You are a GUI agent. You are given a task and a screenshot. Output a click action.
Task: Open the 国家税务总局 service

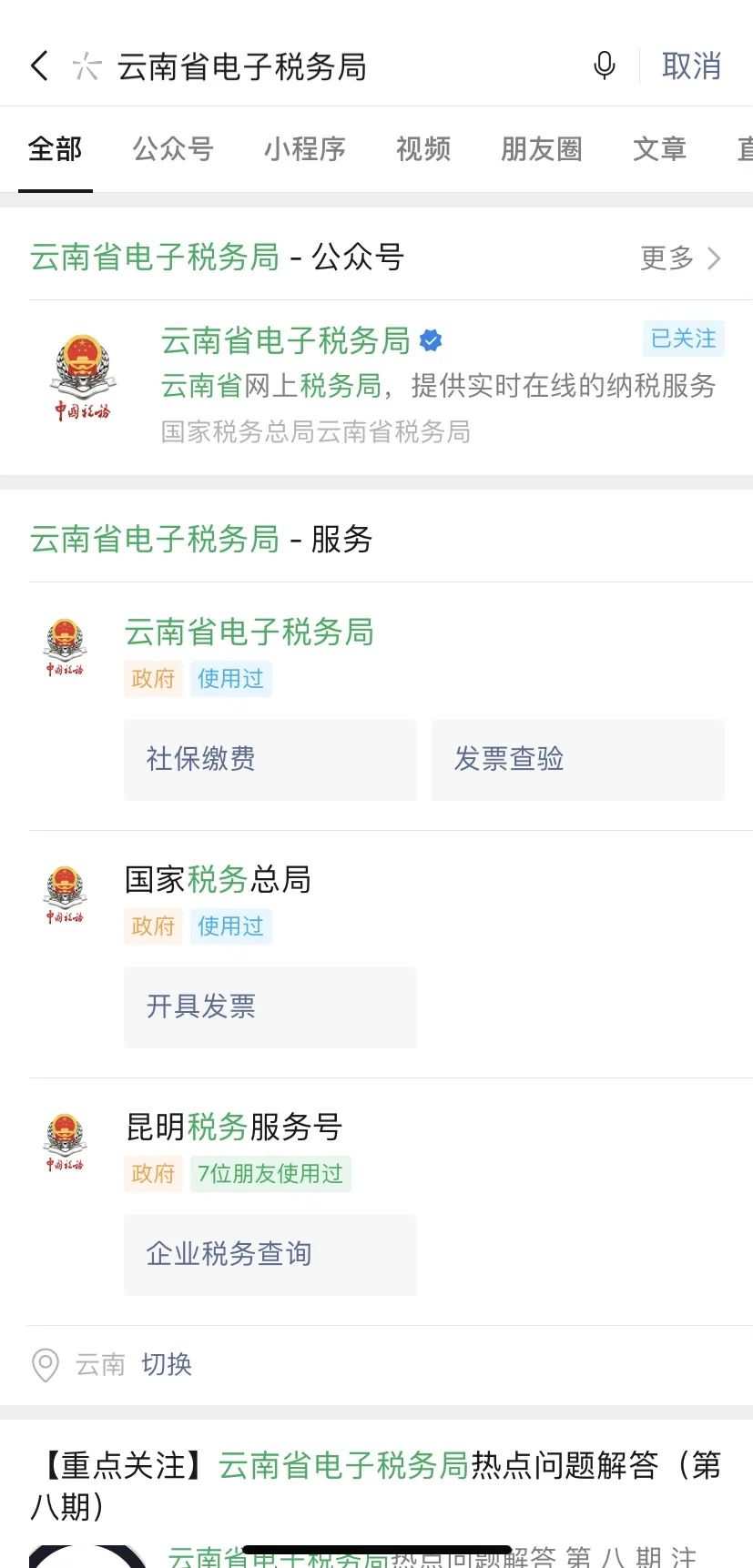[219, 879]
